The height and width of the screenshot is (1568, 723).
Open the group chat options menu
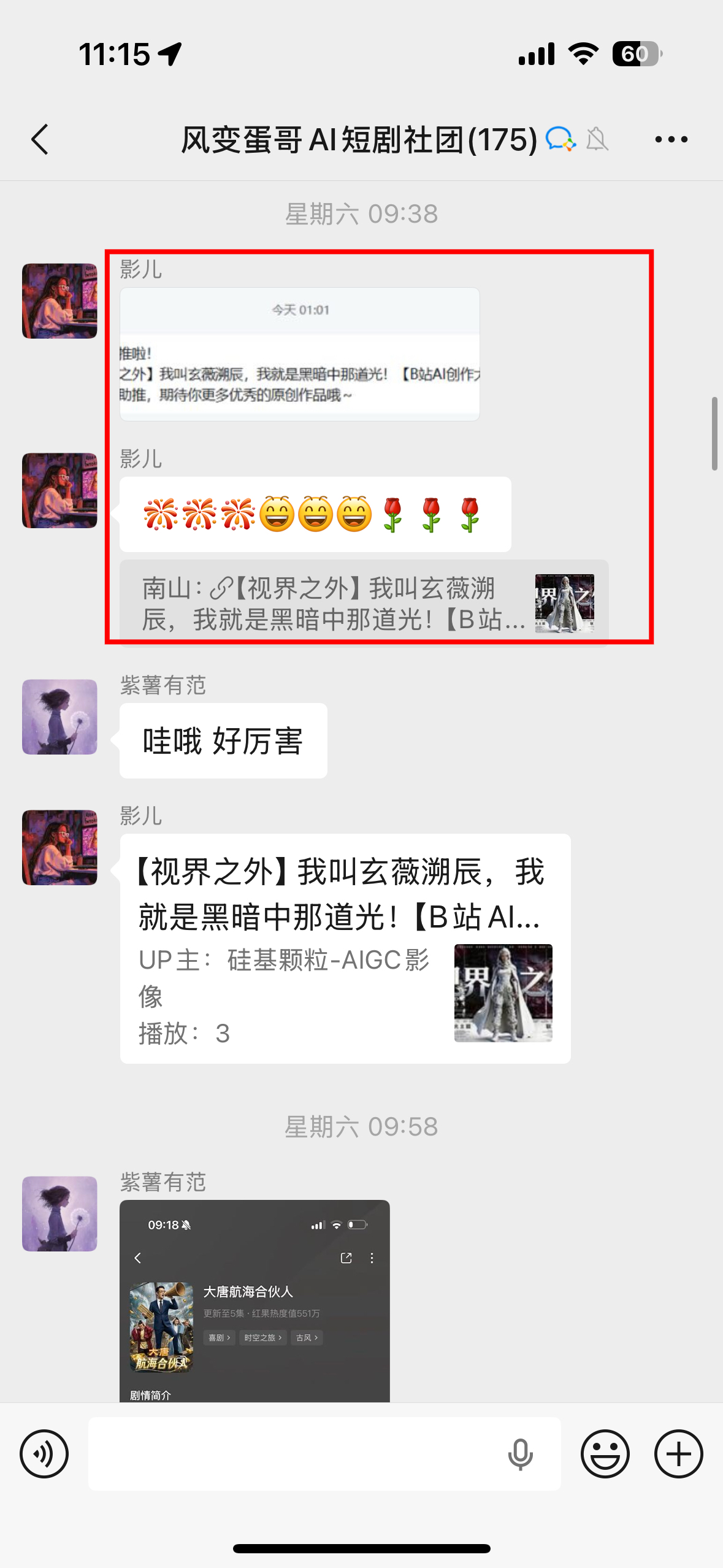tap(671, 139)
